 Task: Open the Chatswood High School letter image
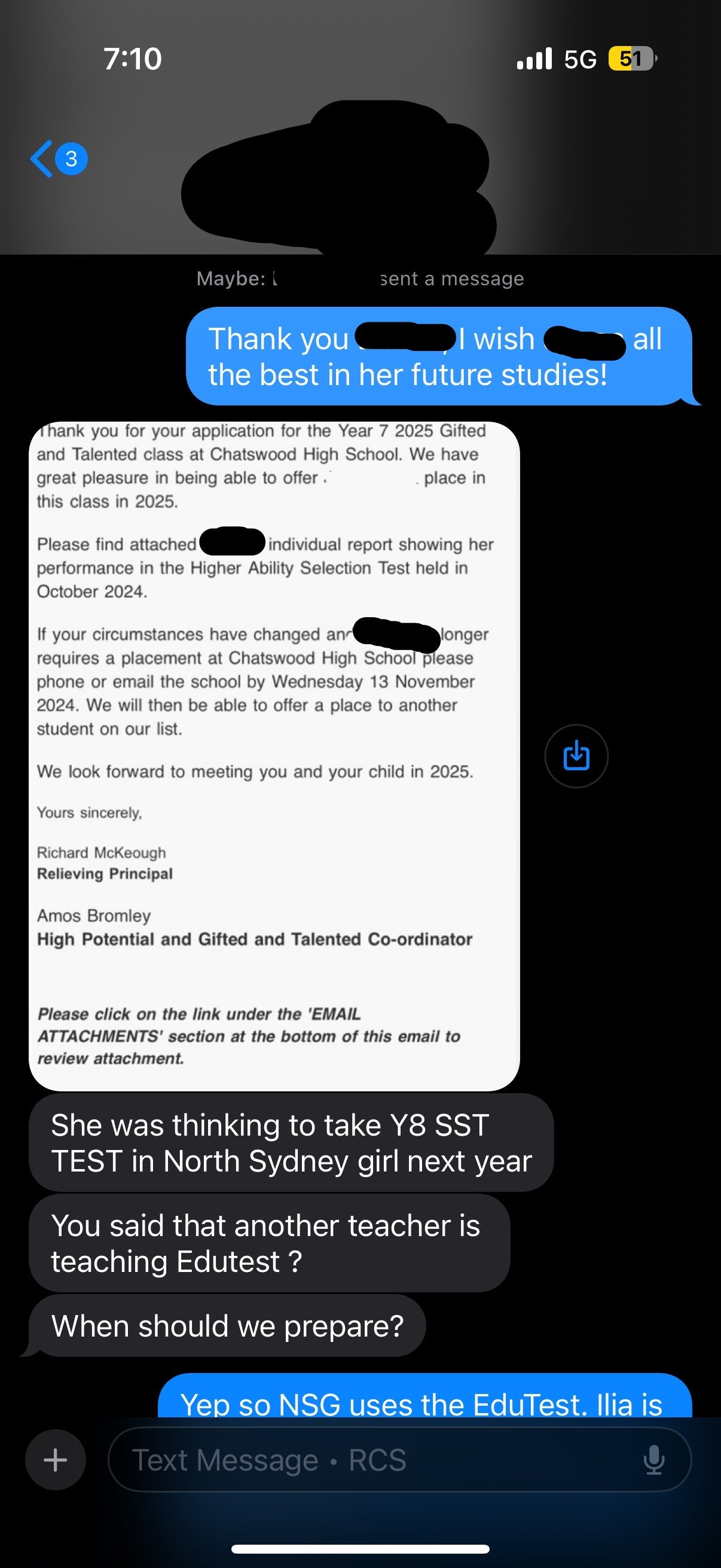[x=274, y=755]
